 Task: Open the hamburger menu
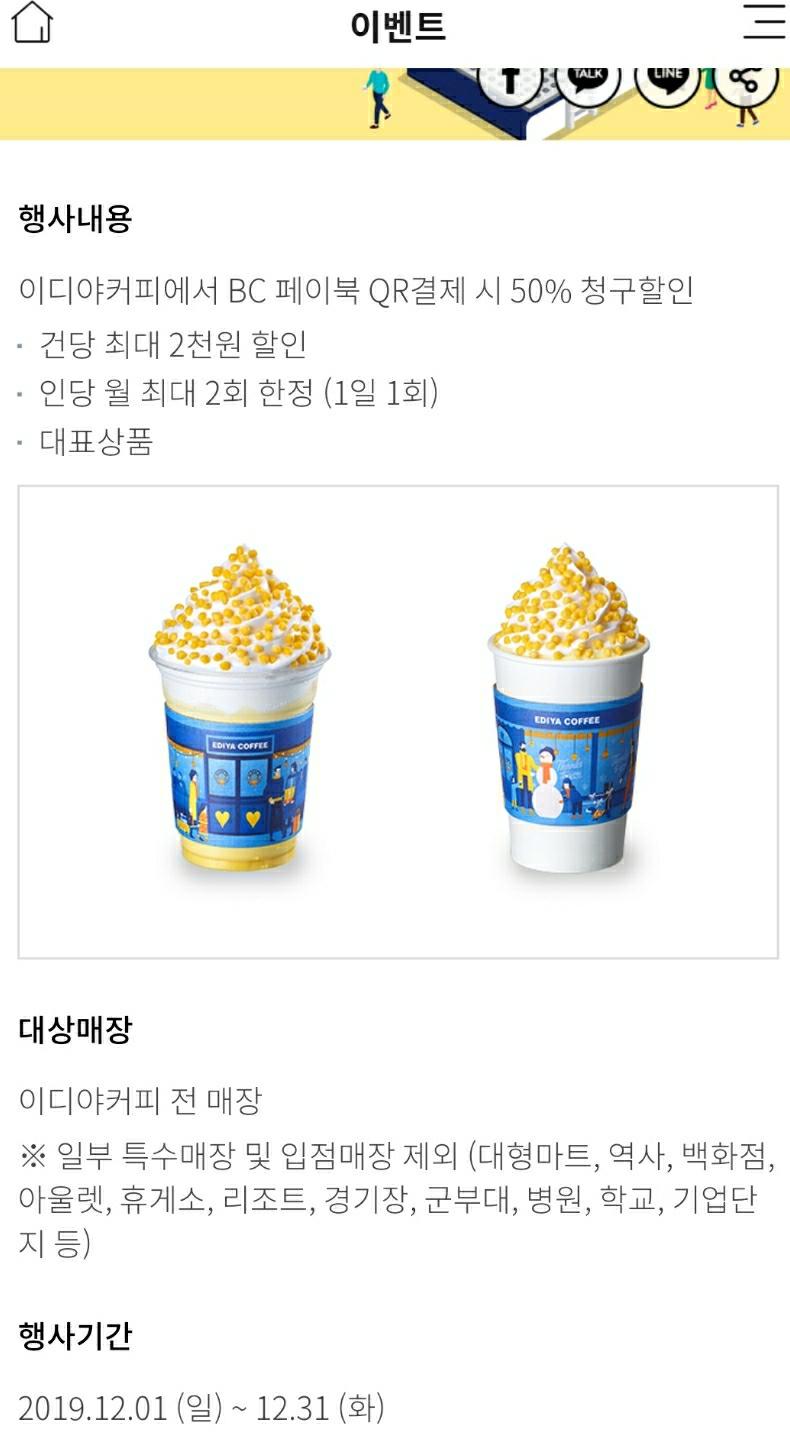point(763,23)
